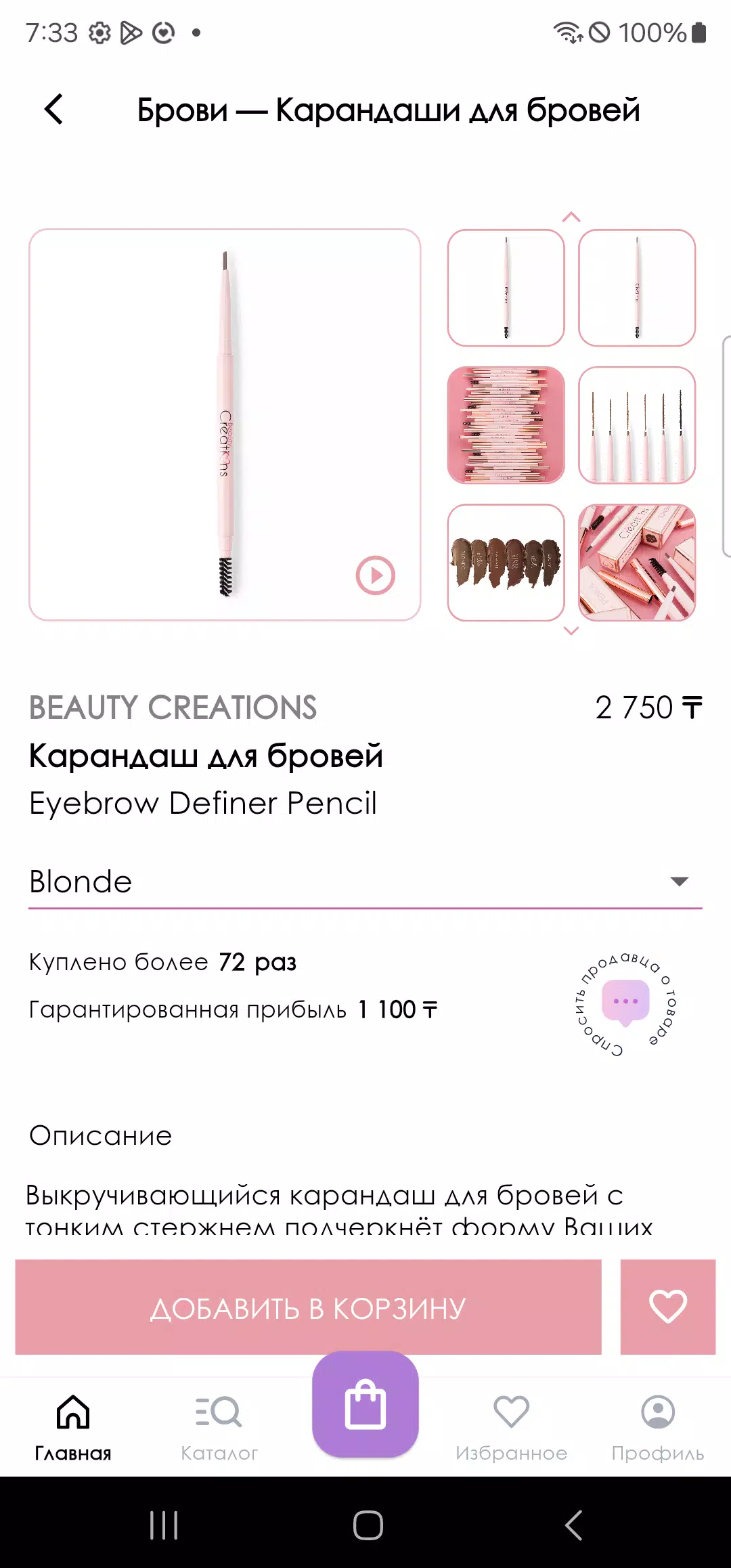Show the five pencils lineup thumbnail

pyautogui.click(x=637, y=425)
